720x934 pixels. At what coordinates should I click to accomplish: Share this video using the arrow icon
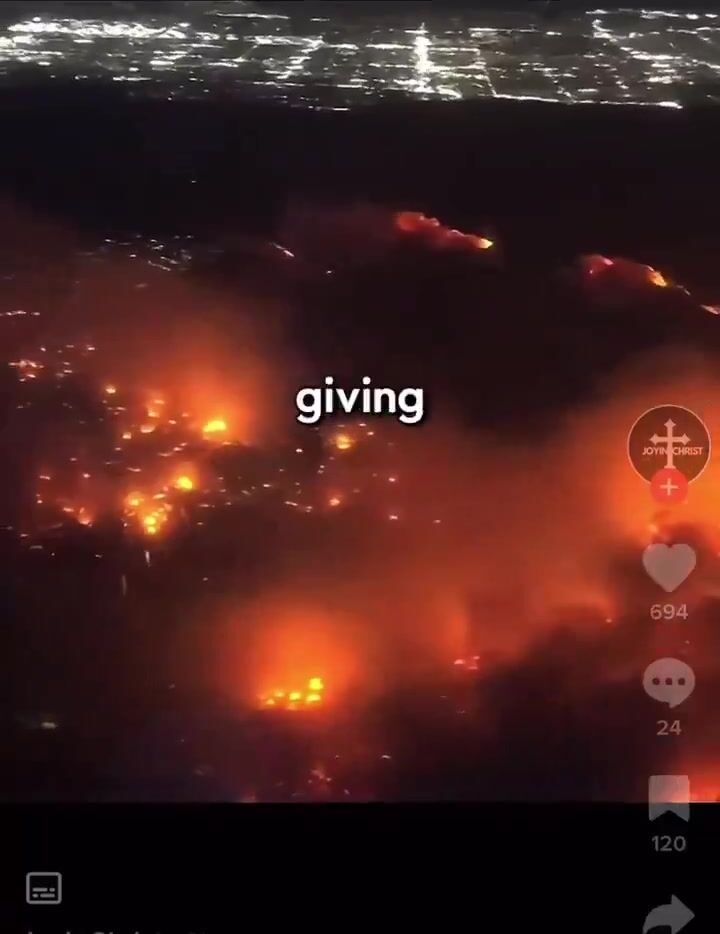[669, 913]
